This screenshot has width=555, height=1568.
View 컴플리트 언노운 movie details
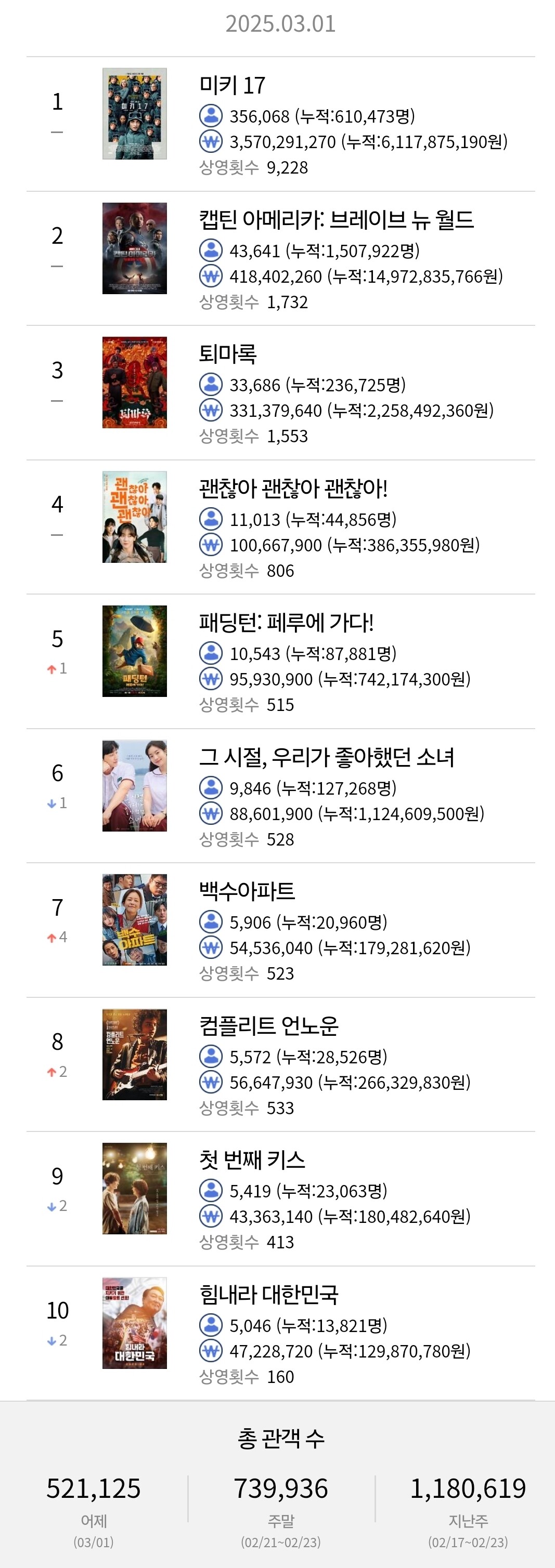280,1064
